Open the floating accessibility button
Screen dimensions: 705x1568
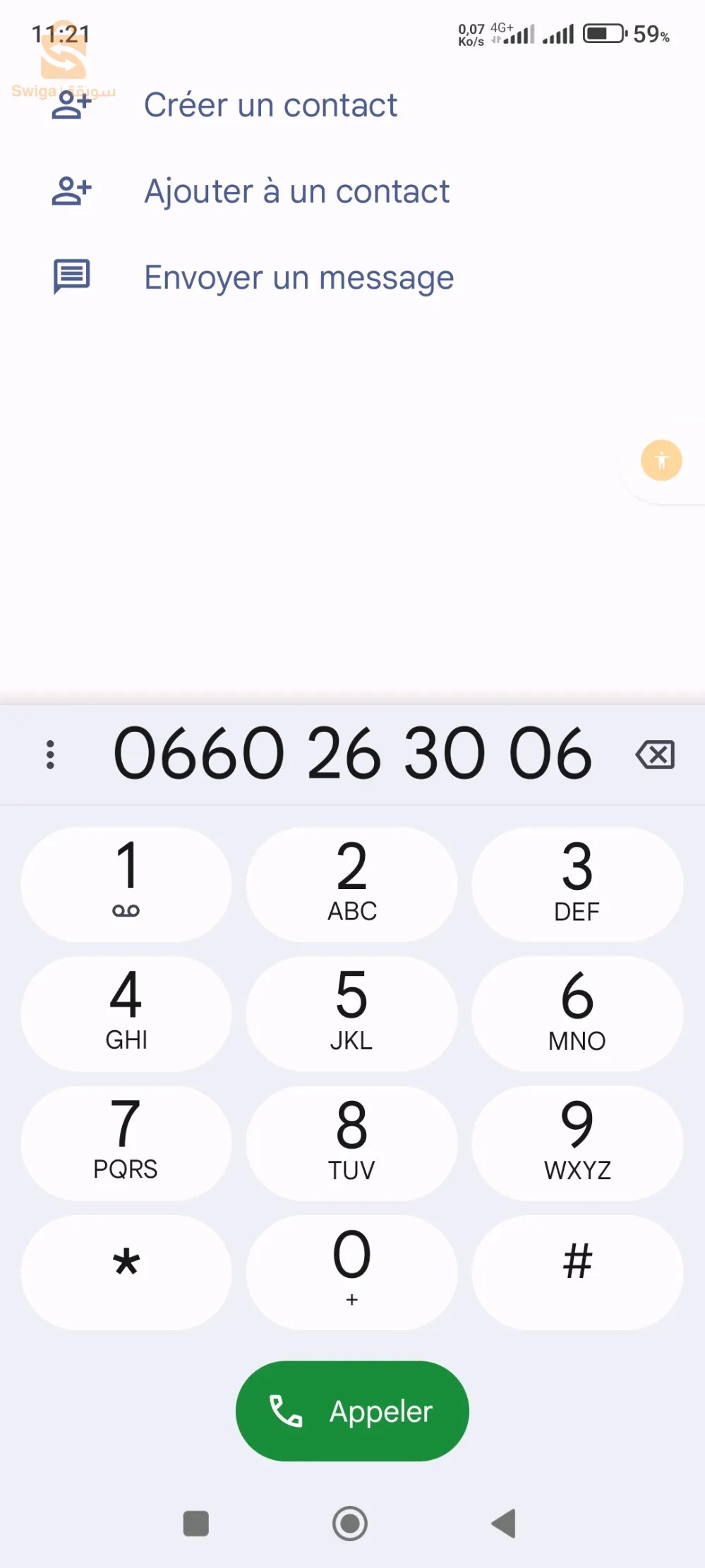point(661,461)
